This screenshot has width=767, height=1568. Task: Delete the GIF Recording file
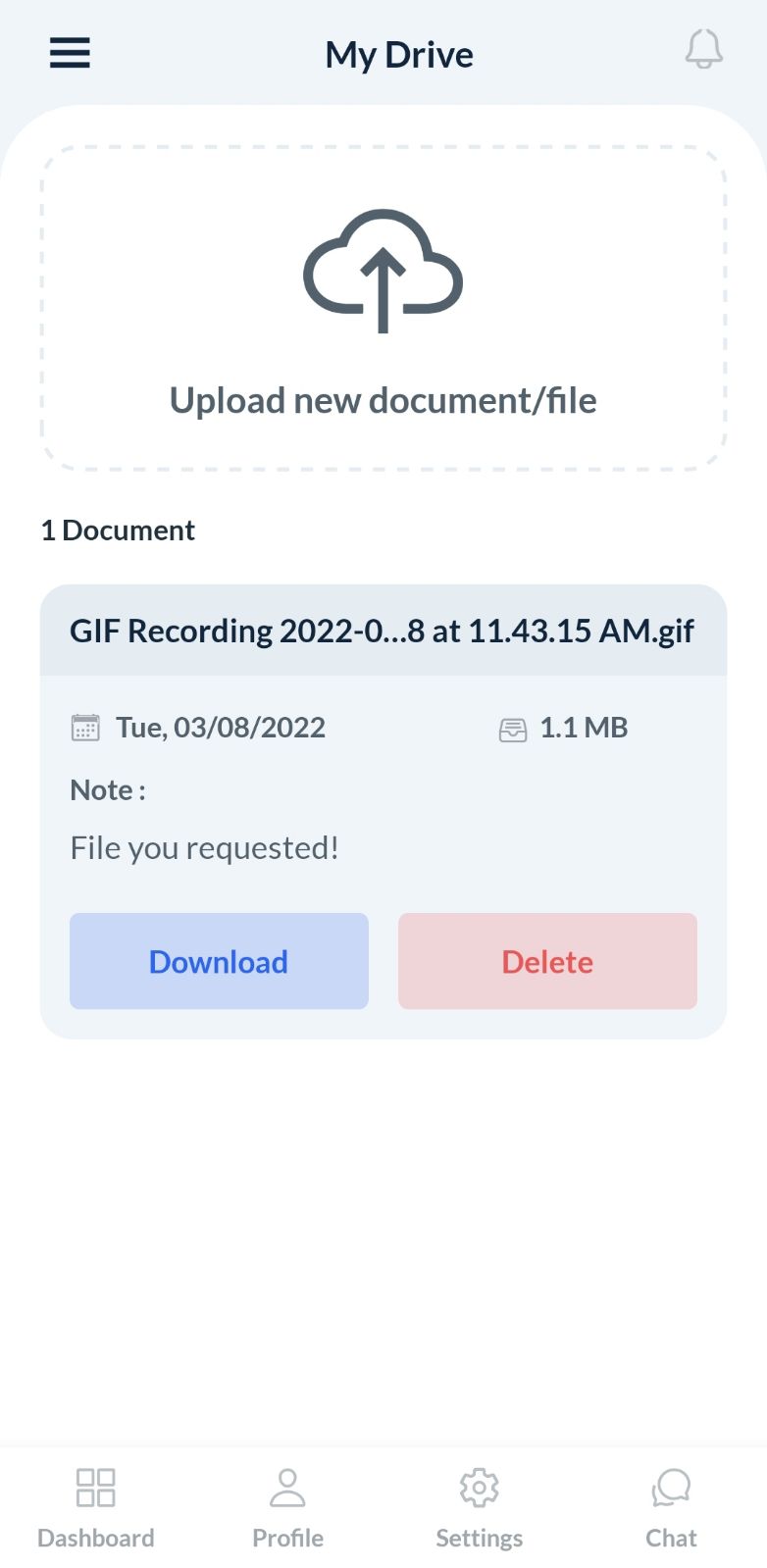click(x=547, y=961)
